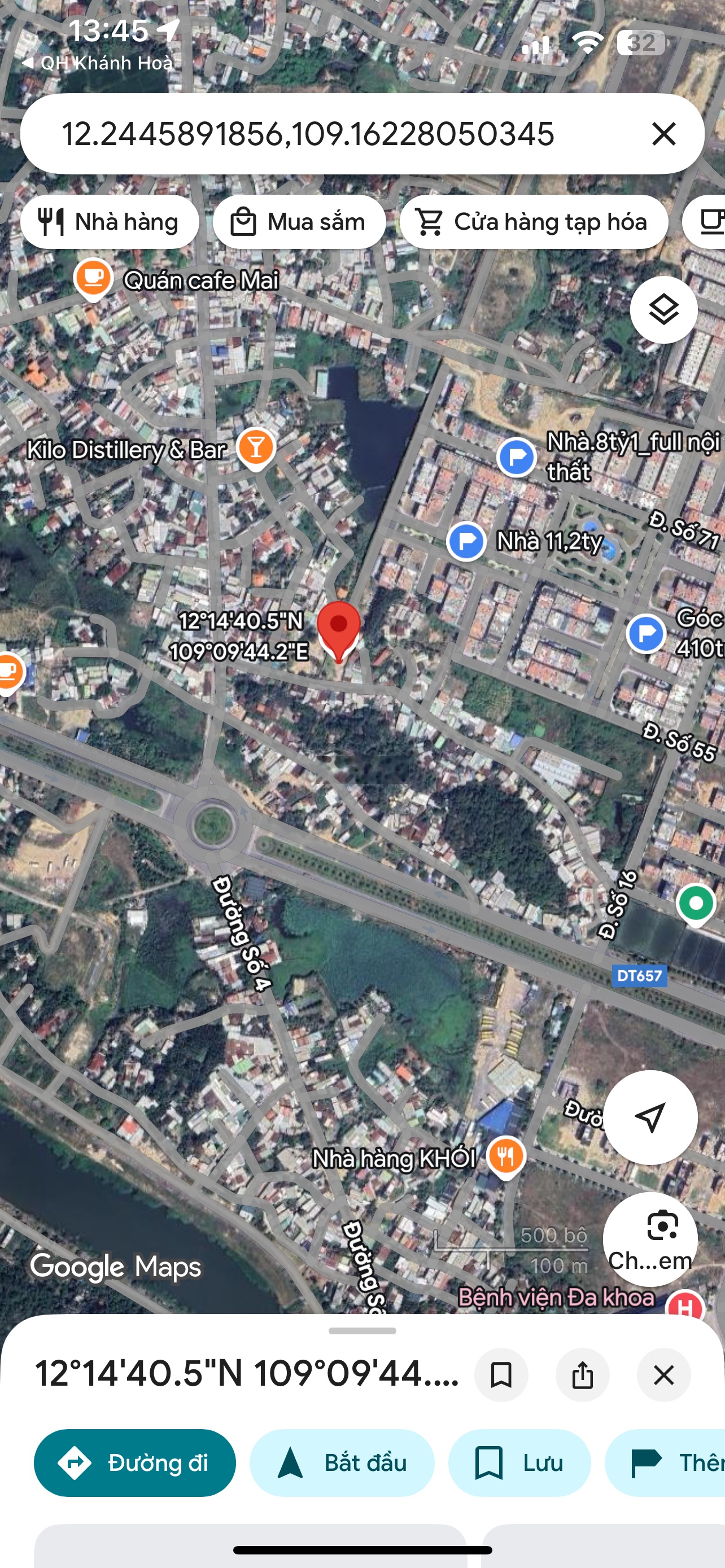
Task: Select the Nhà 11,2ty map pin
Action: pyautogui.click(x=466, y=541)
